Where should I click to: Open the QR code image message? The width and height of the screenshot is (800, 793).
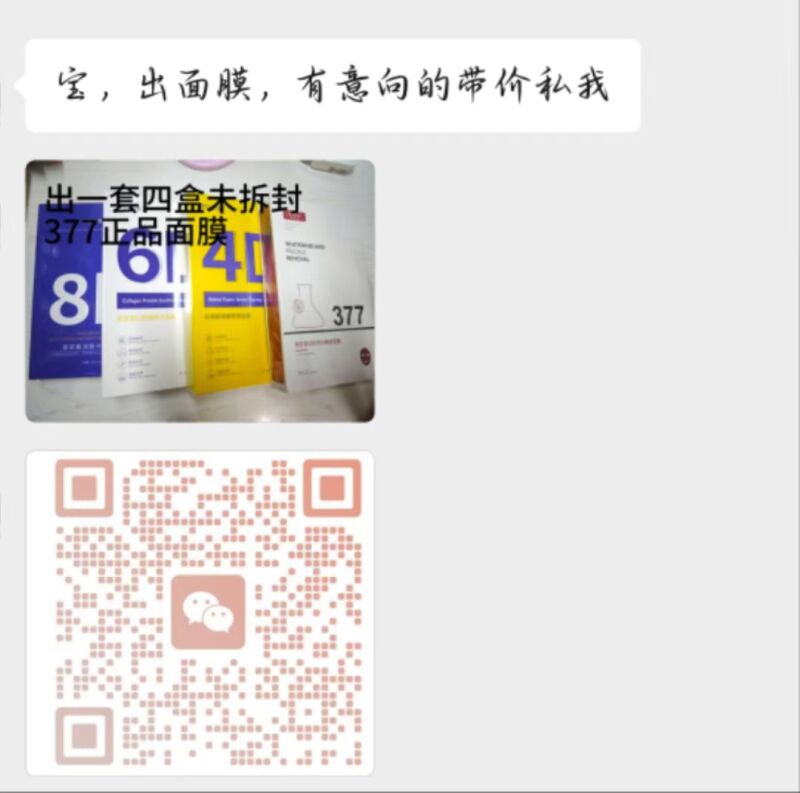point(200,612)
